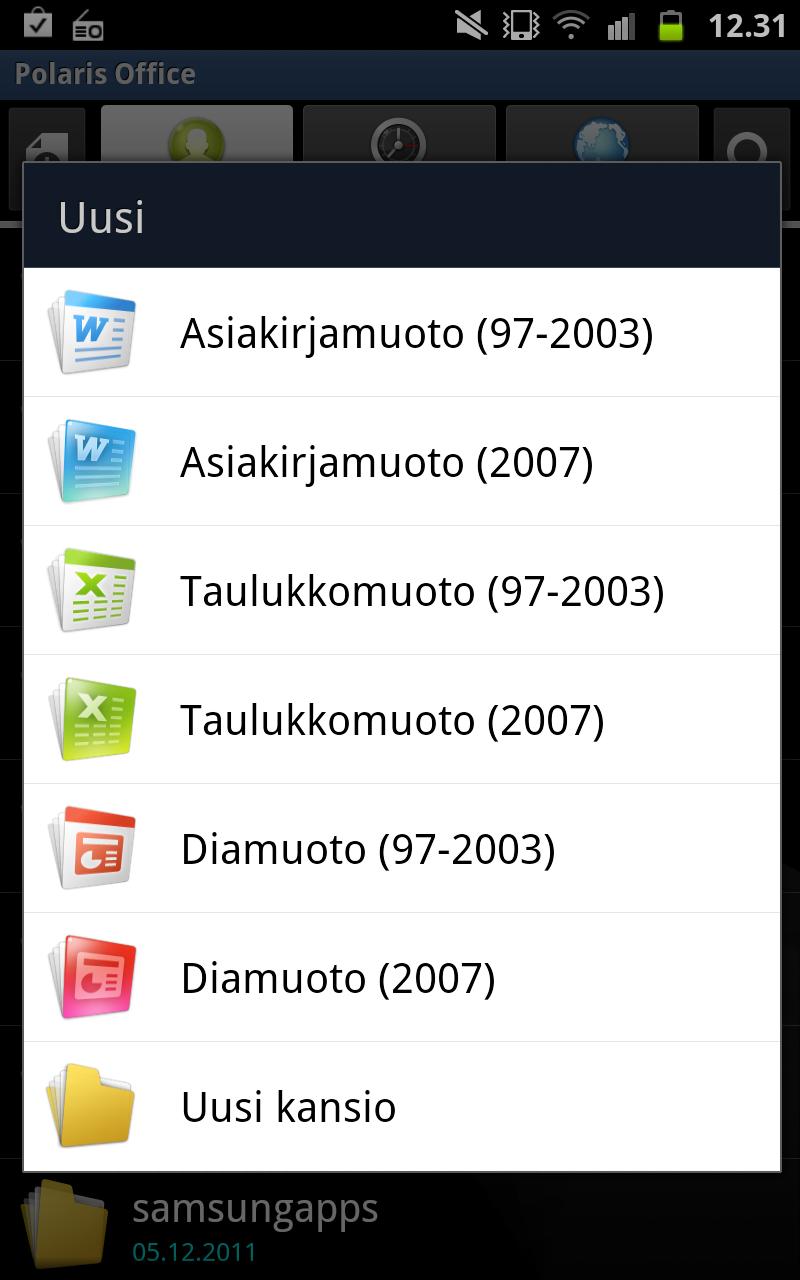
Task: Tap Uusi kansio to create folder
Action: pyautogui.click(x=401, y=1106)
